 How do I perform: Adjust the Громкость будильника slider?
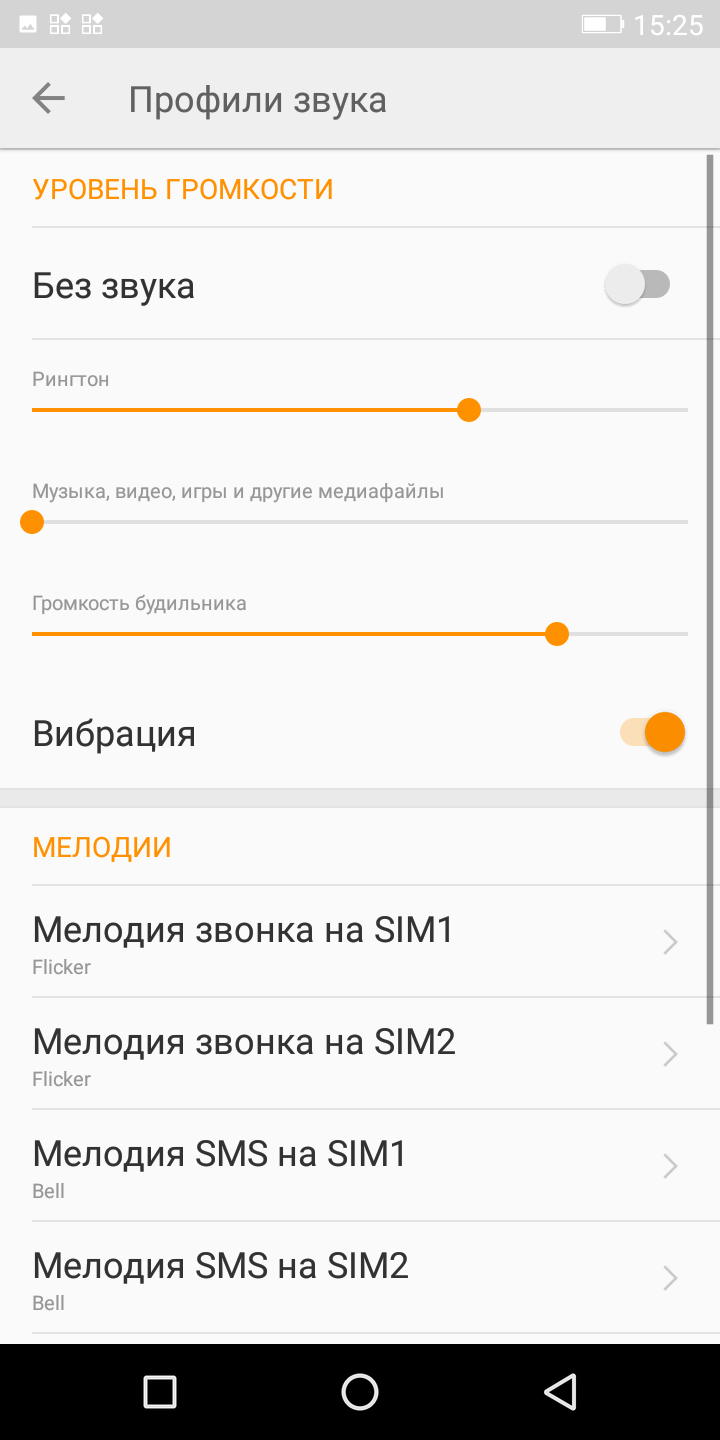click(360, 634)
